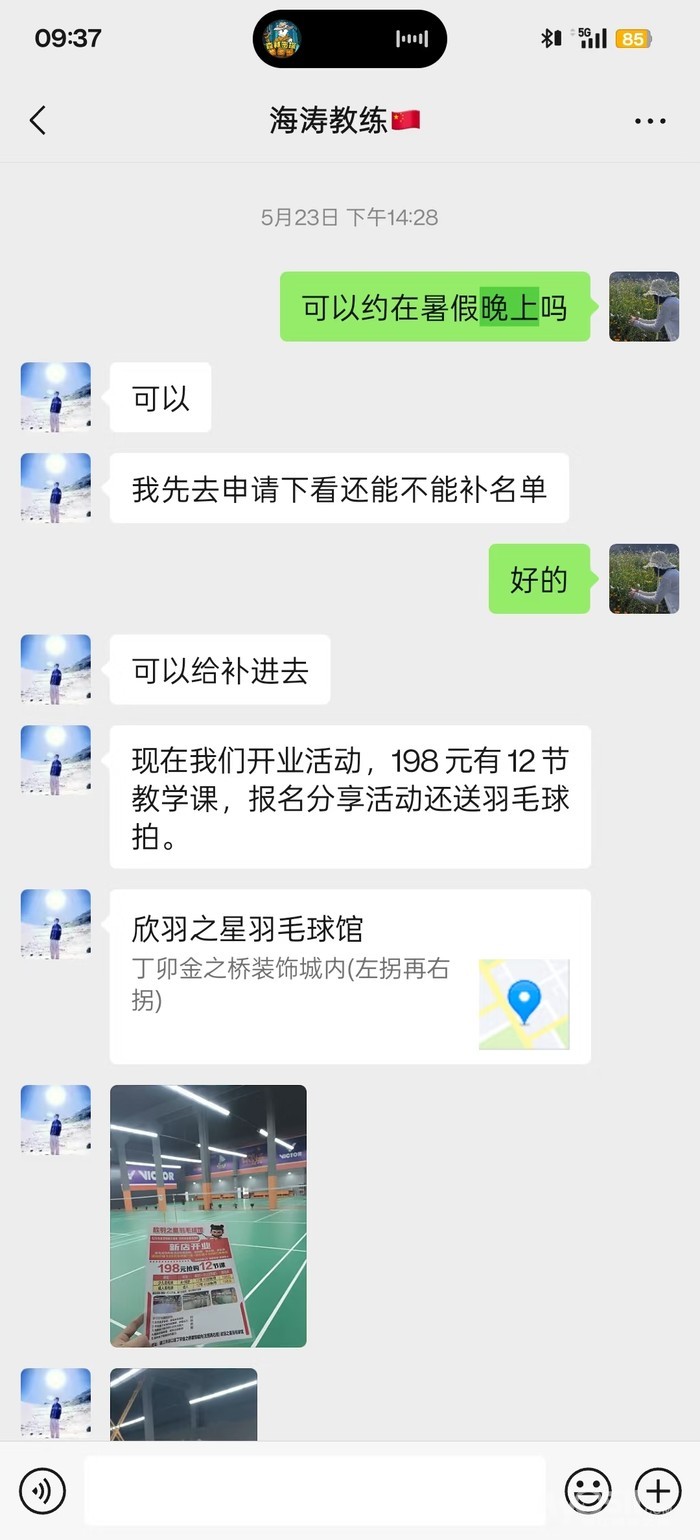Open the plus attachment menu

[658, 1490]
